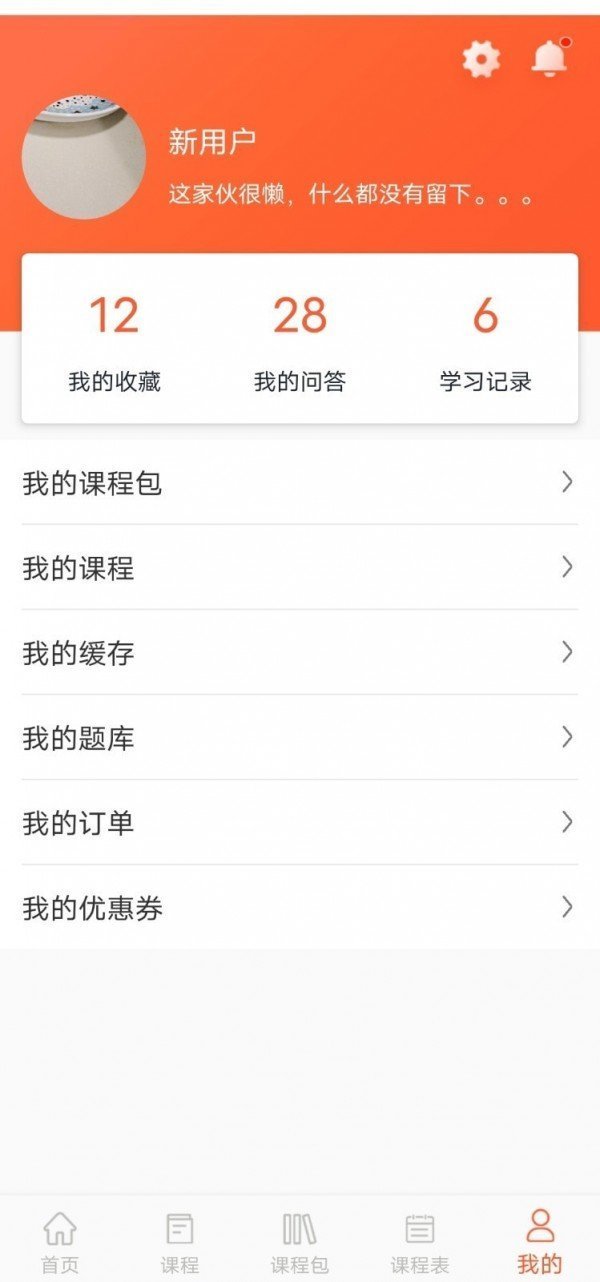Open the 我的课程包 row
The width and height of the screenshot is (600, 1282).
pos(300,483)
